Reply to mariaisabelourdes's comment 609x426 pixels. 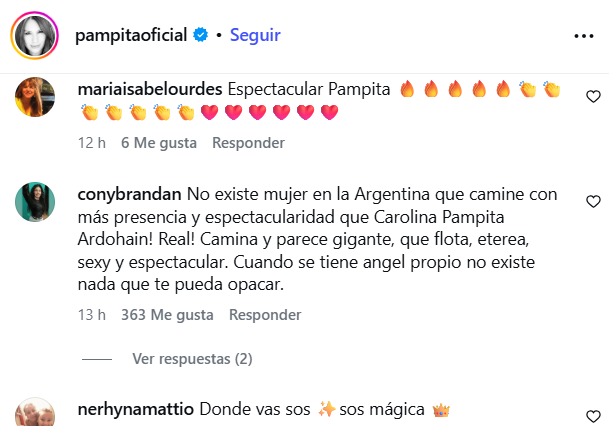[248, 143]
